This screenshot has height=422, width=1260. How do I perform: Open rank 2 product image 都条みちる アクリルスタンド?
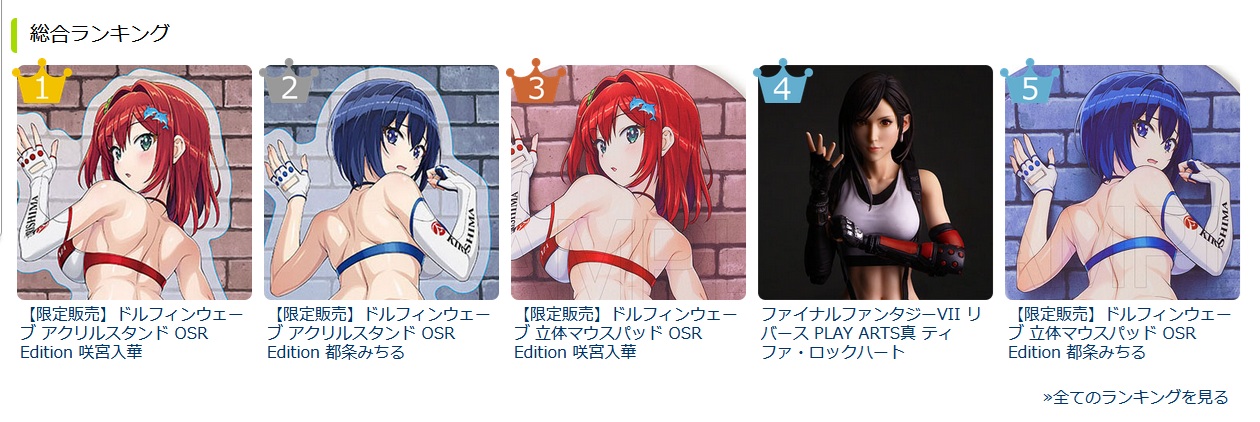point(381,182)
